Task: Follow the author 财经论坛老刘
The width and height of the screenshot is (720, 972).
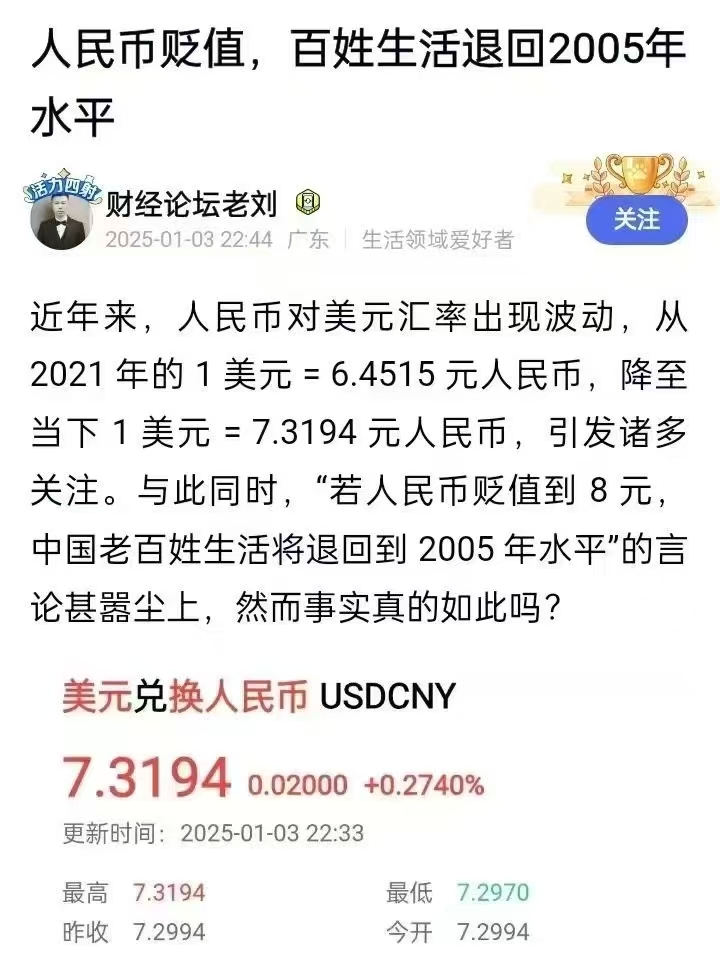Action: [637, 218]
